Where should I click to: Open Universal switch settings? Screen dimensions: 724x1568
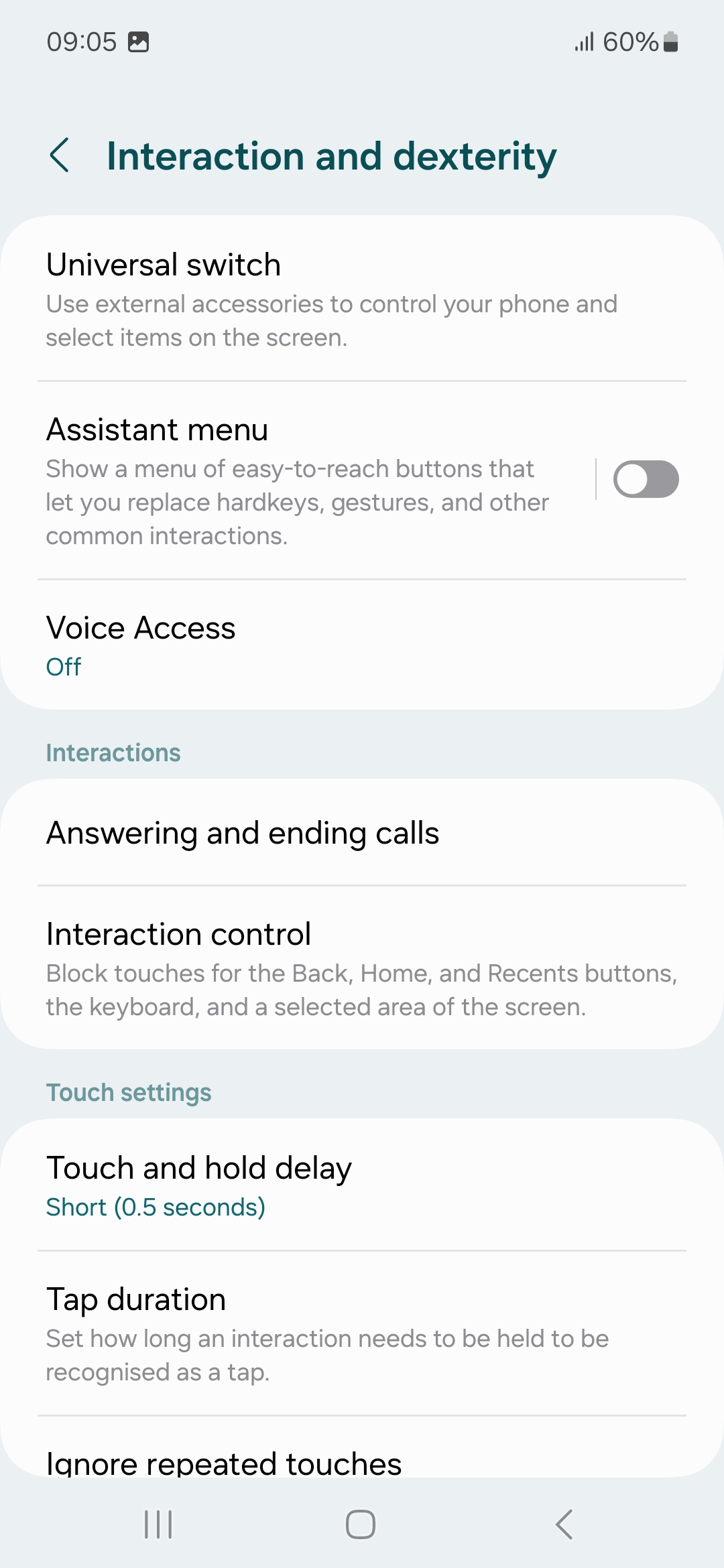click(362, 299)
